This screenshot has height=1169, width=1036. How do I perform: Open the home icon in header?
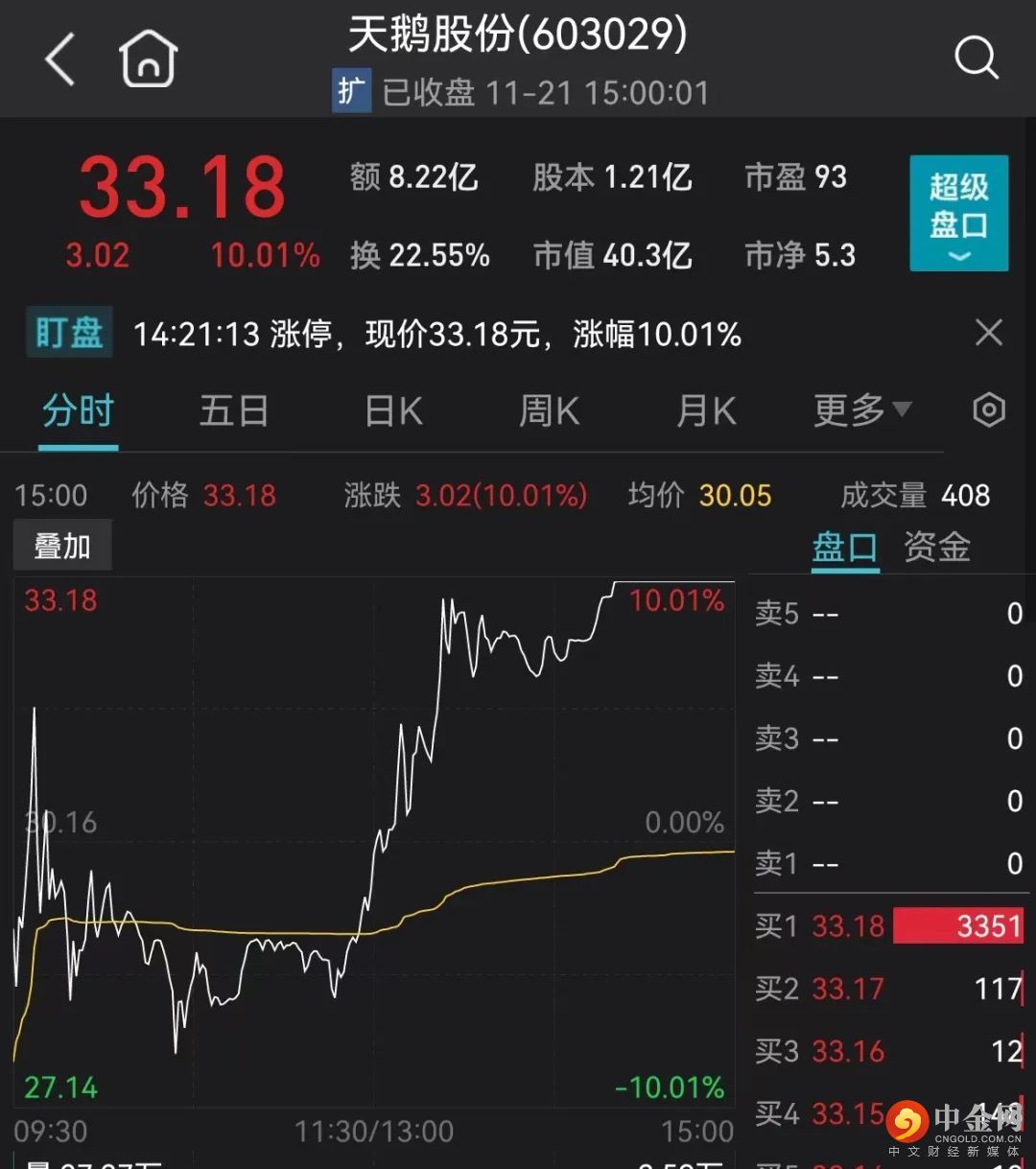click(x=149, y=59)
